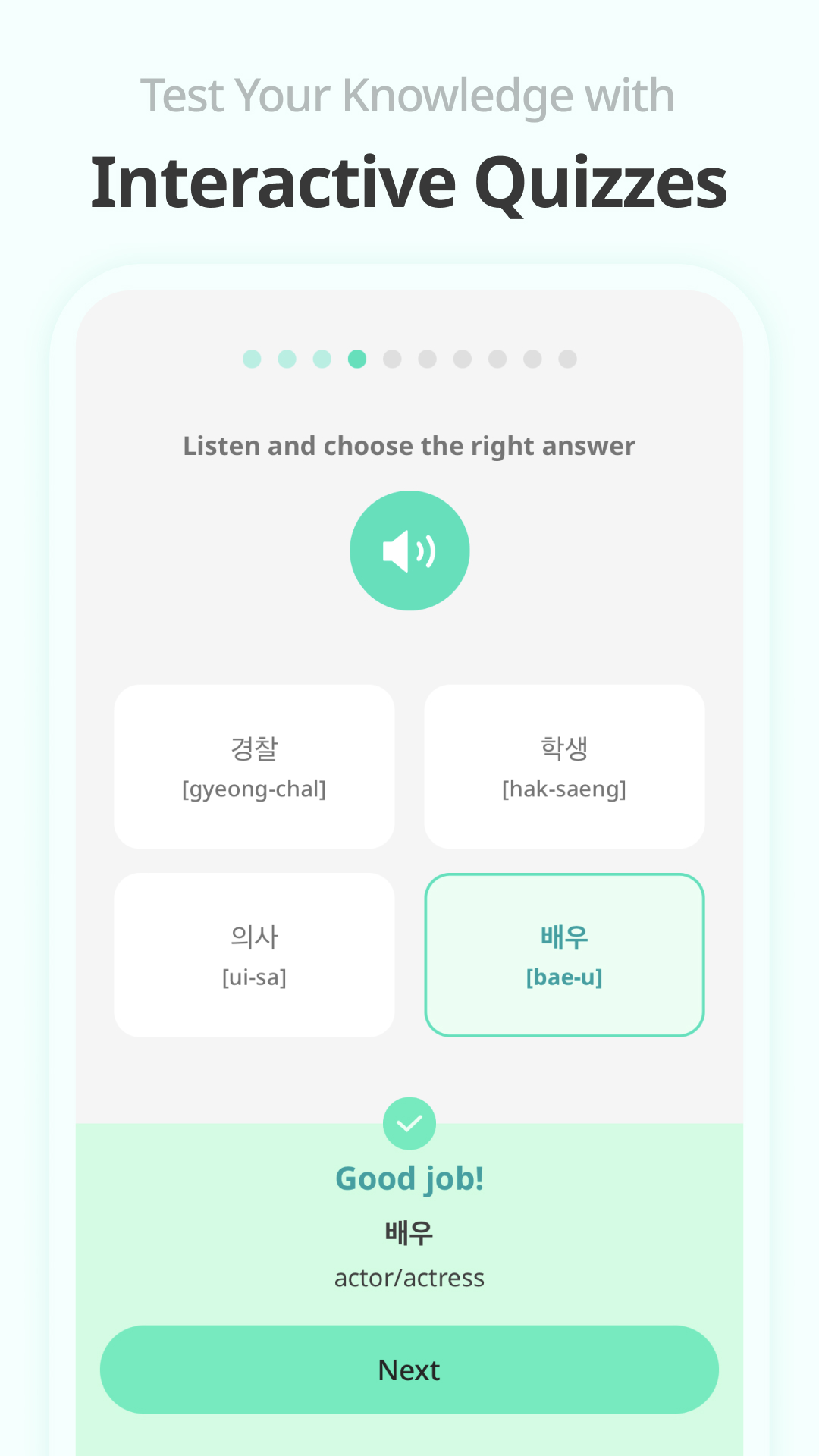Click the first progress dot
The image size is (819, 1456).
tap(251, 359)
